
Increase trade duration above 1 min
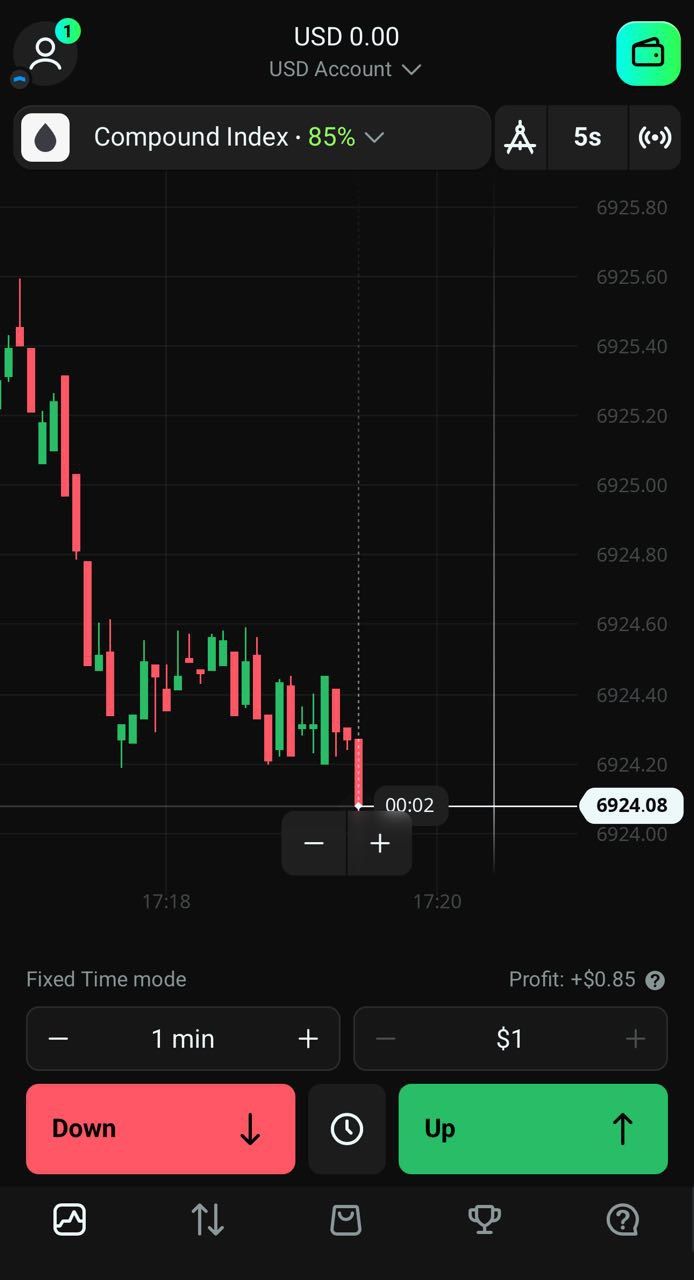[308, 1039]
